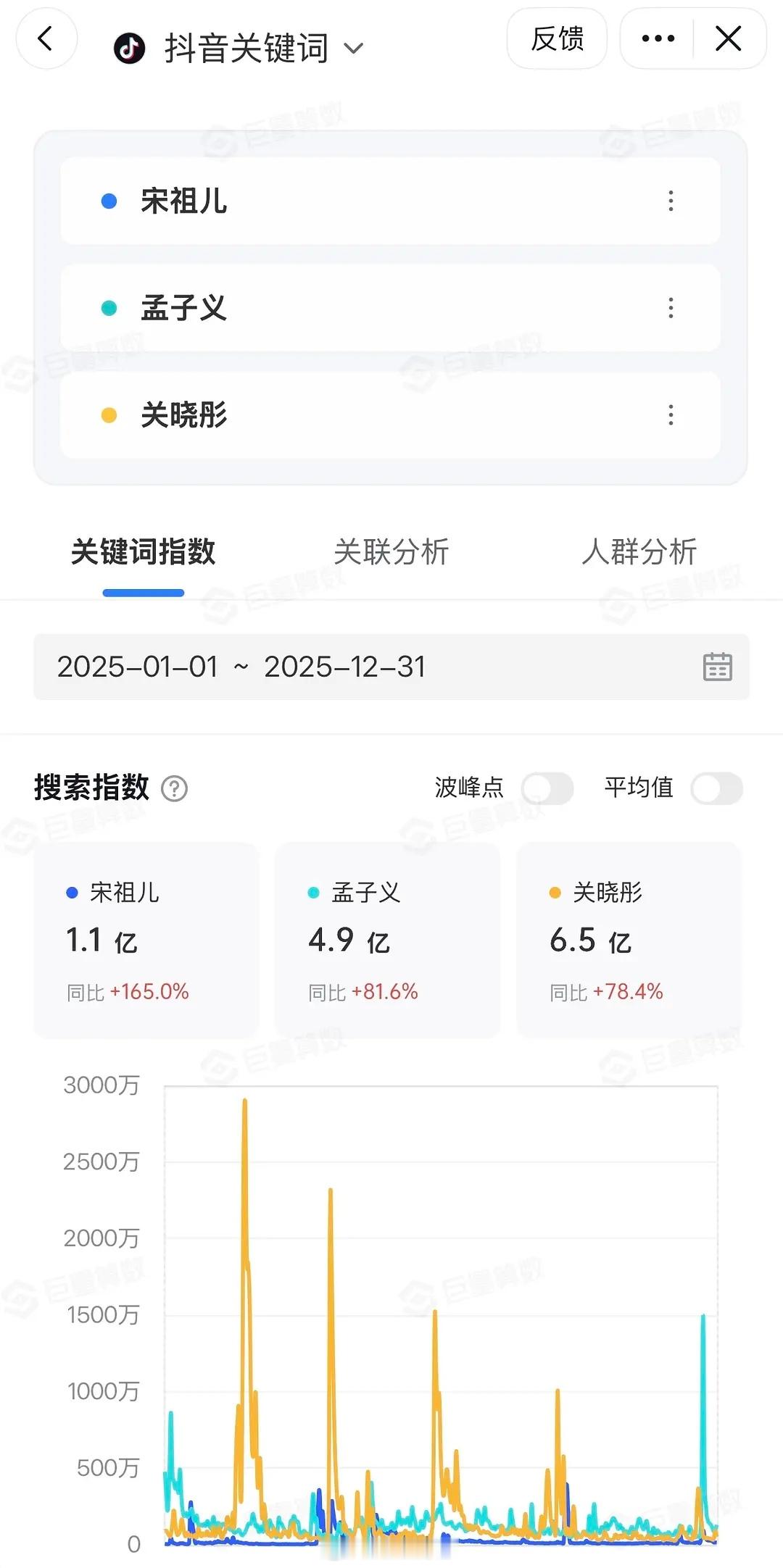This screenshot has height=1568, width=783.
Task: Open the three-dot more menu in header
Action: tap(658, 39)
